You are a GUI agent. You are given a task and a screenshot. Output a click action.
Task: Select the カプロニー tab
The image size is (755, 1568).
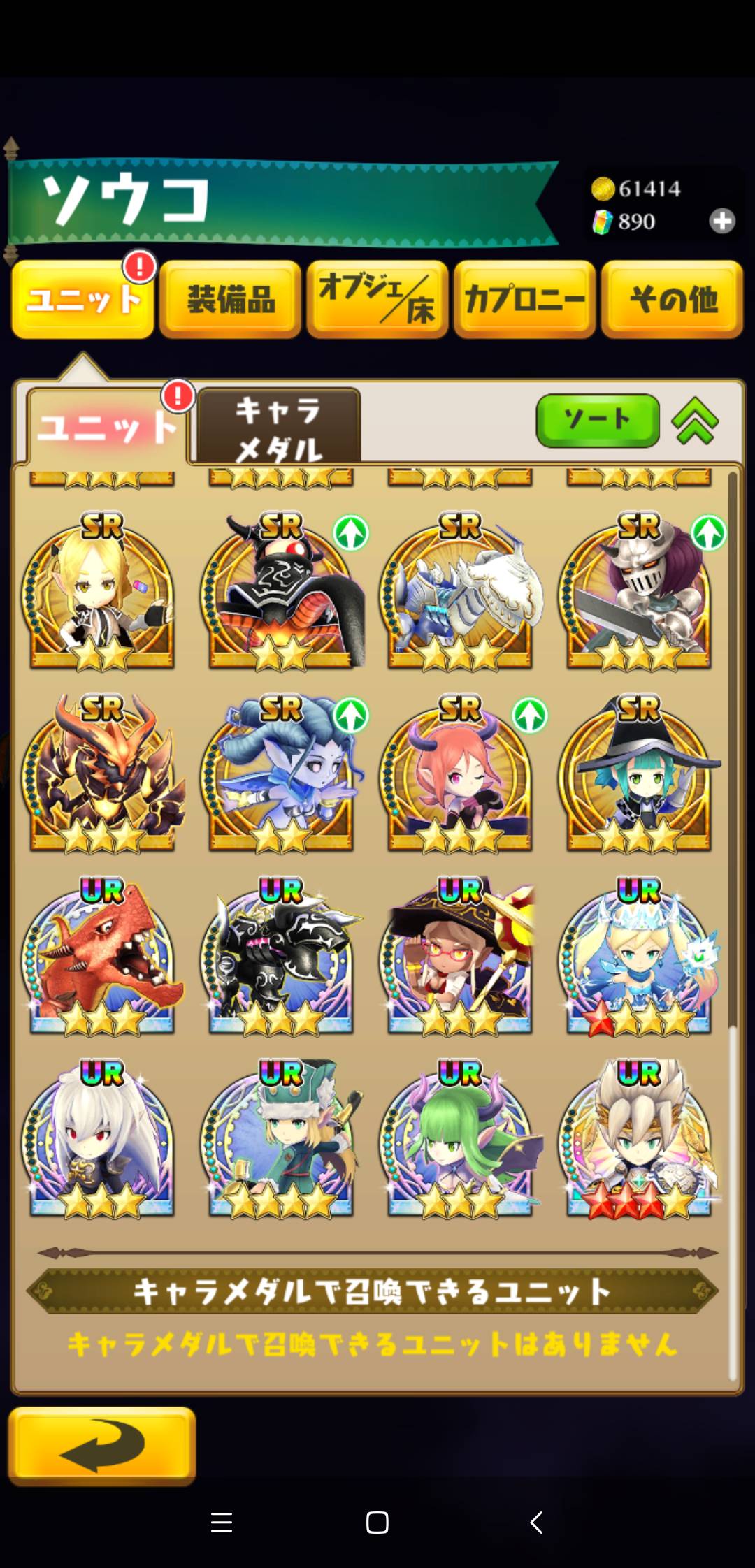click(525, 299)
